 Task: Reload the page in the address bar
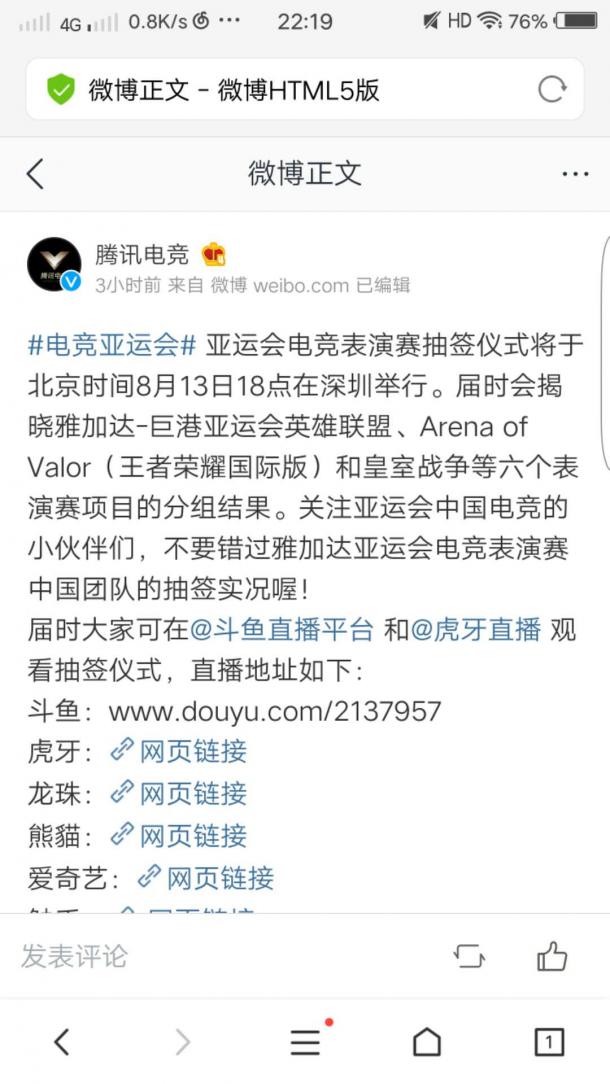(x=552, y=90)
